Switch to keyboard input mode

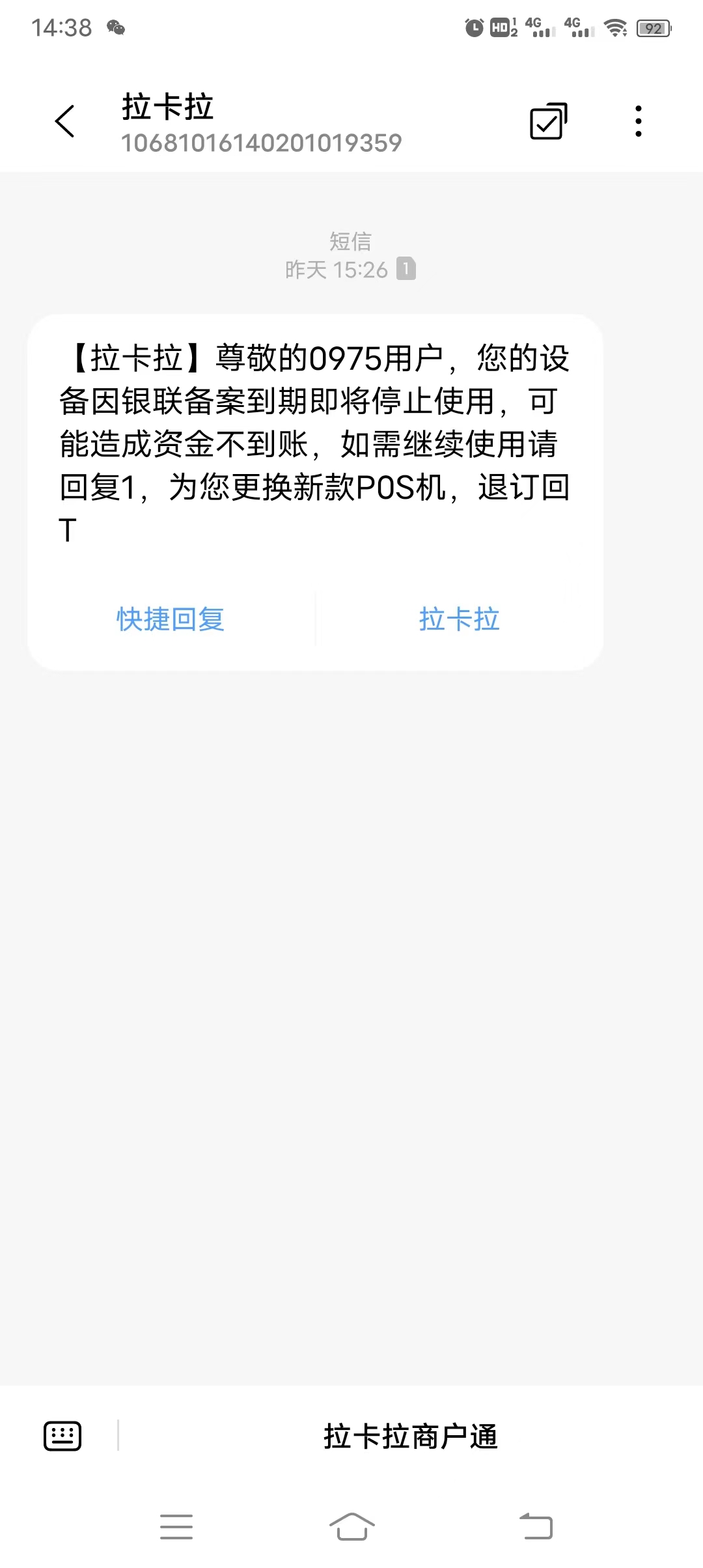pyautogui.click(x=62, y=1436)
